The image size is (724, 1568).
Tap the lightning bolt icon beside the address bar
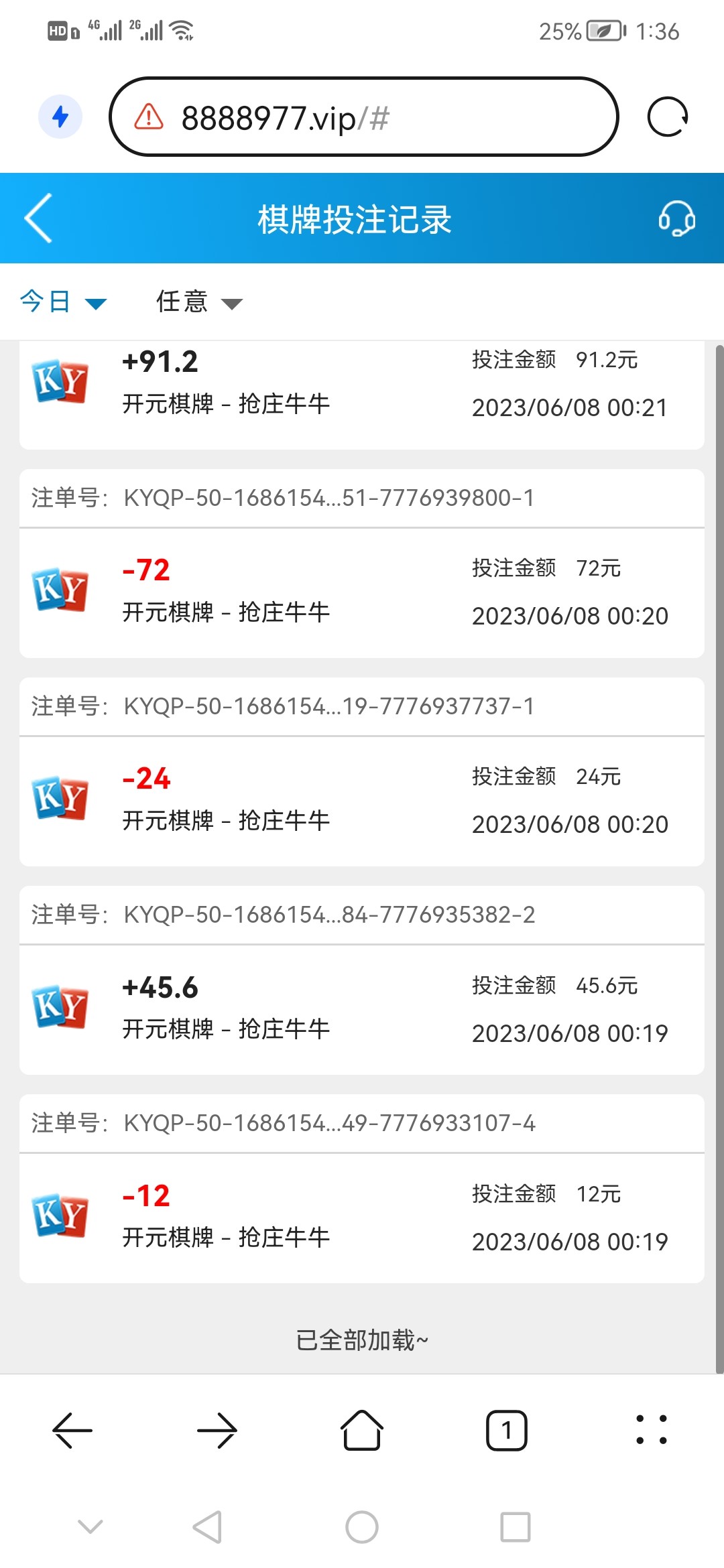(x=60, y=117)
